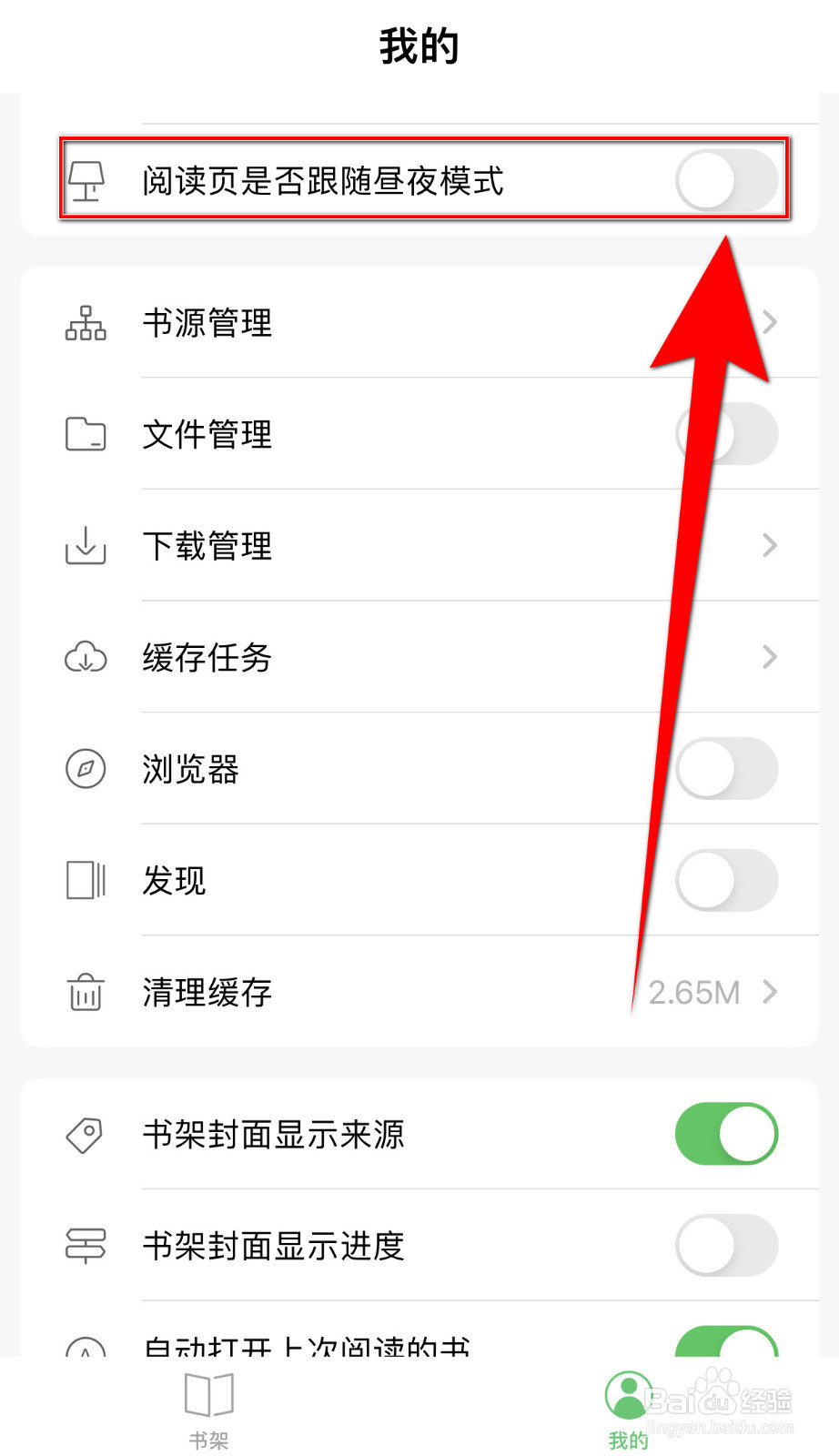Click the tag icon for 书架封面显示来源
839x1456 pixels.
(86, 1135)
